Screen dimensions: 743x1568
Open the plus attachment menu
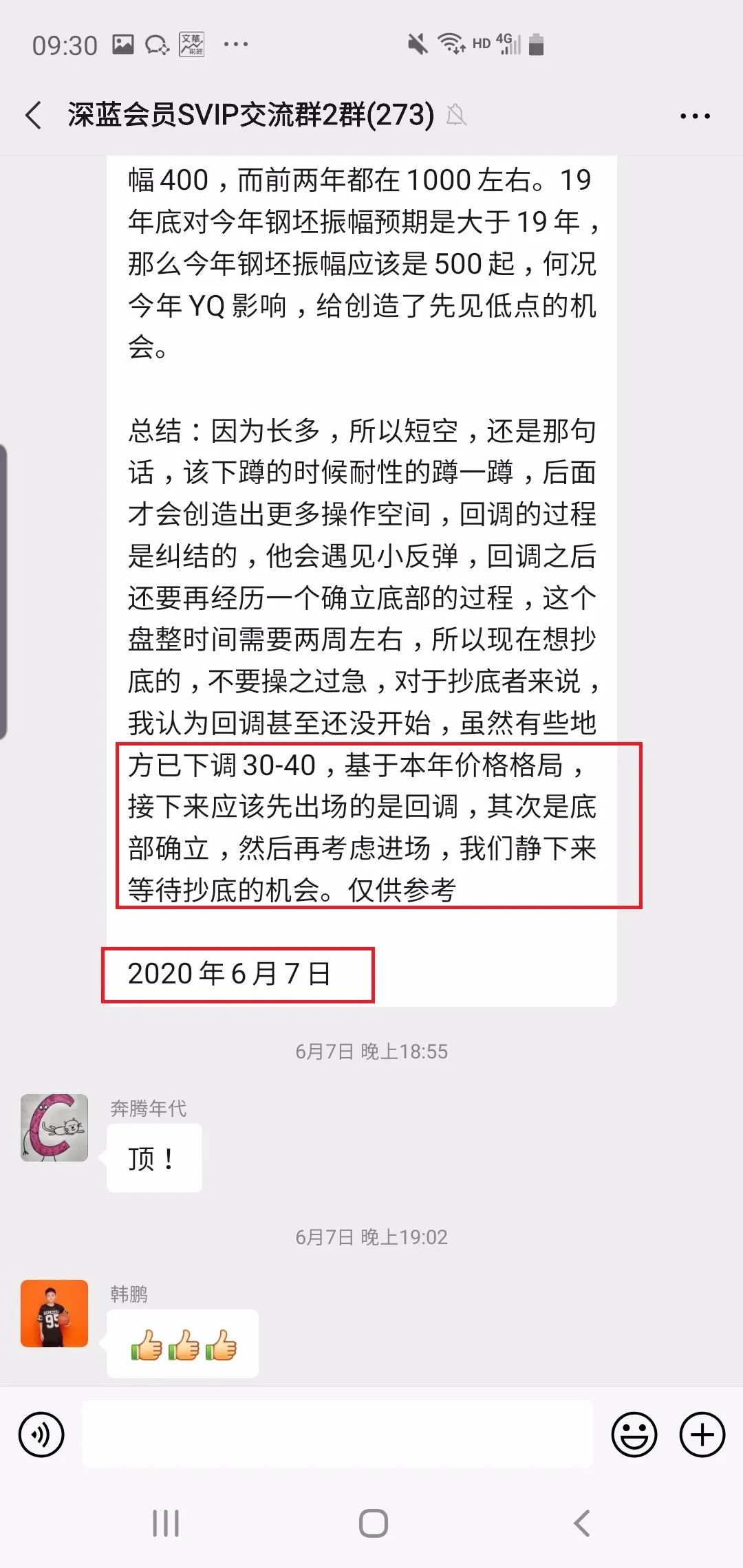(x=702, y=1434)
